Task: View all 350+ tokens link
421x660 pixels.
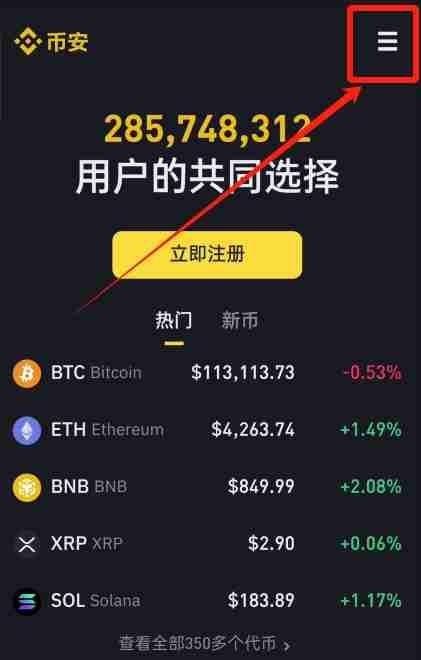Action: (205, 644)
